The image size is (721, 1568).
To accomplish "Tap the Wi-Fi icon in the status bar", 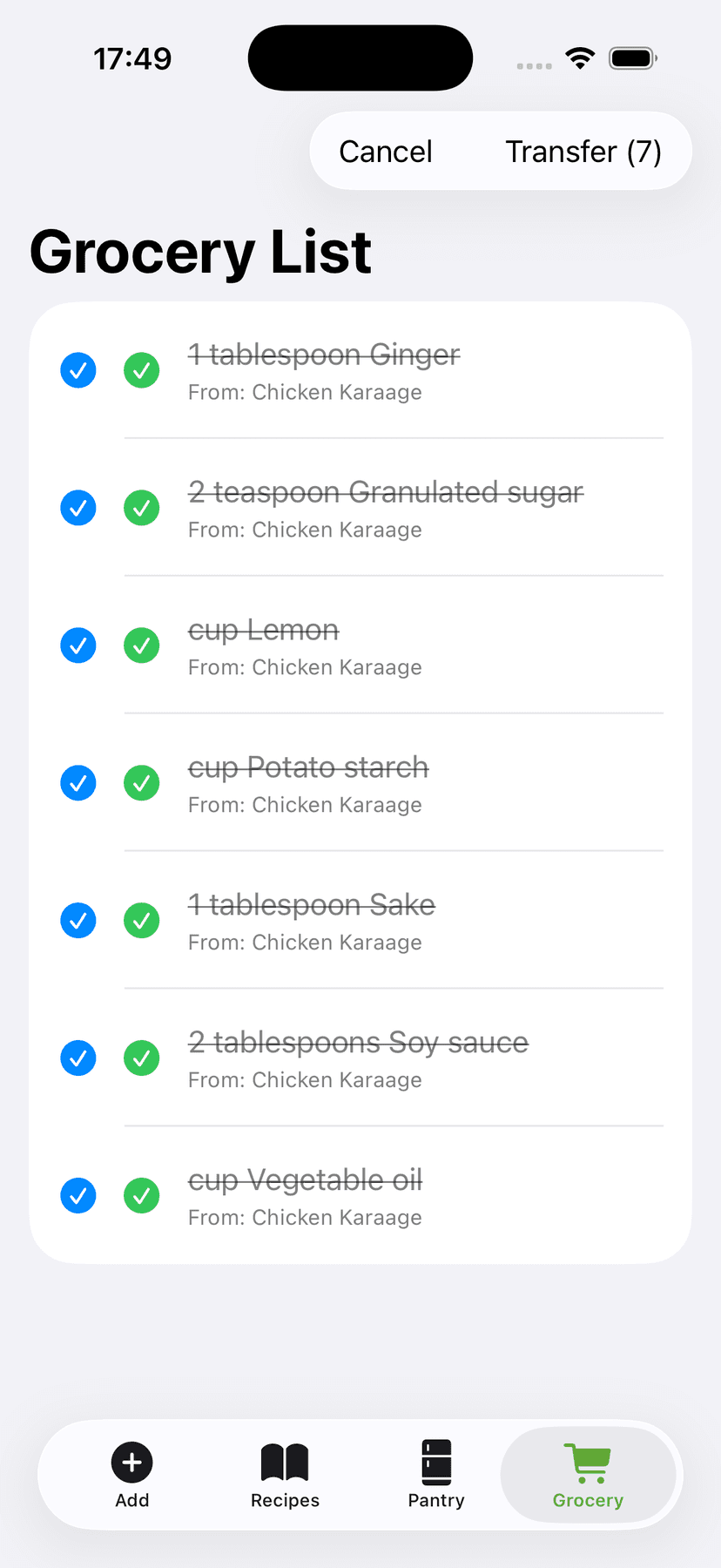I will [580, 57].
